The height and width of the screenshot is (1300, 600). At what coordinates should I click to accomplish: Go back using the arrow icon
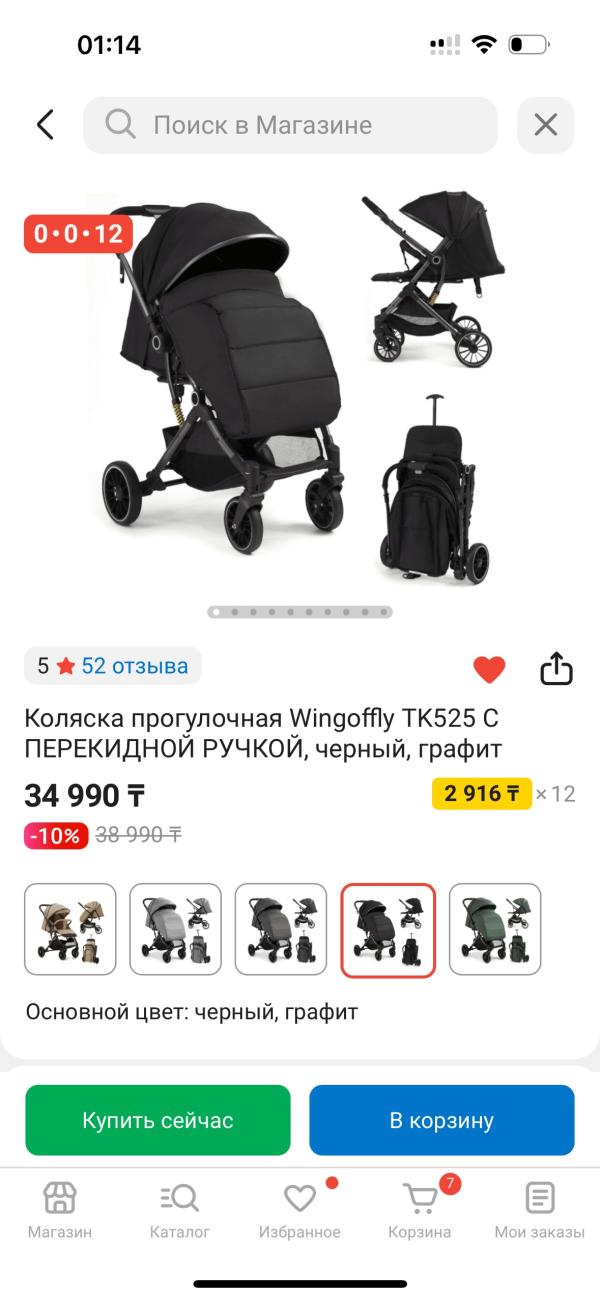pyautogui.click(x=45, y=125)
